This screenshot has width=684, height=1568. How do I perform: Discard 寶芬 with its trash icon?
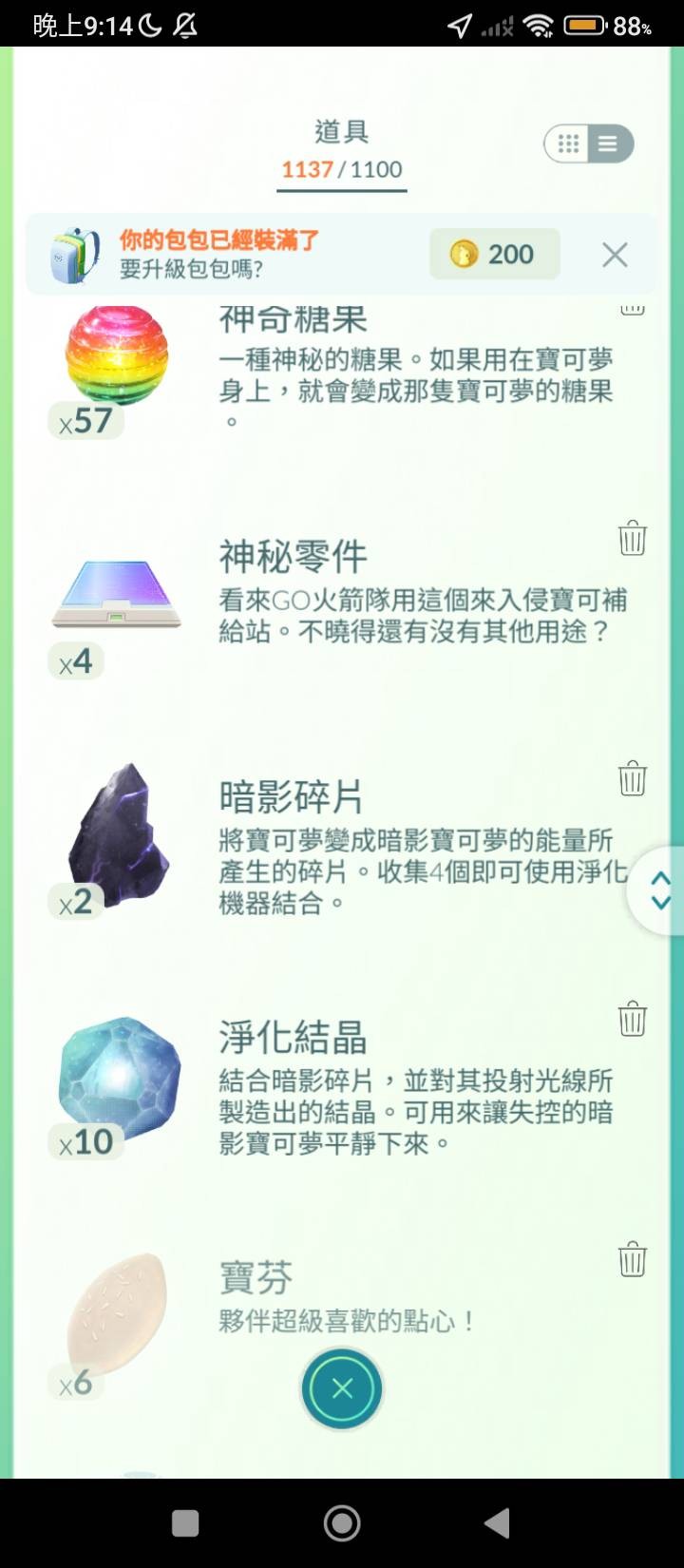632,1260
